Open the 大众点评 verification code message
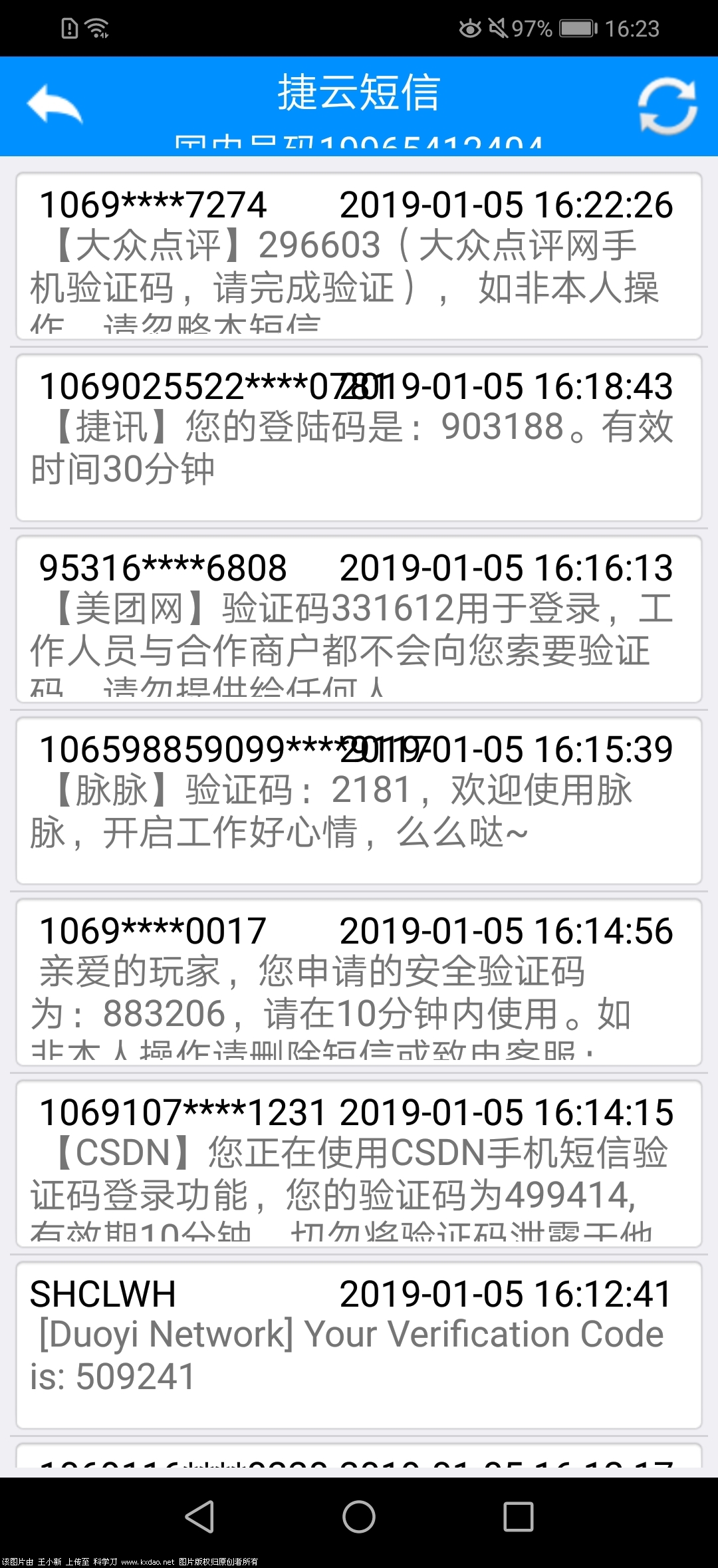Viewport: 718px width, 1568px height. point(359,256)
